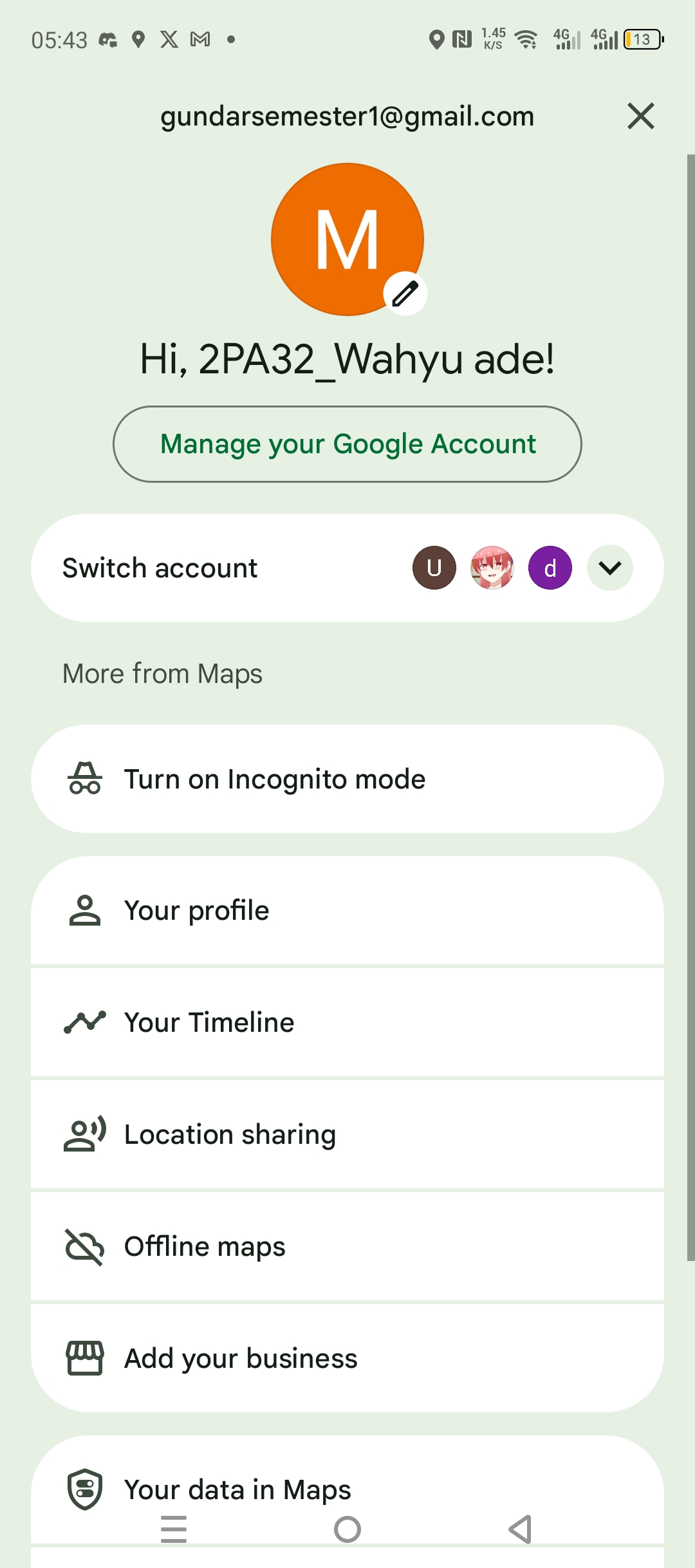Open Your data in Maps

coord(347,1489)
